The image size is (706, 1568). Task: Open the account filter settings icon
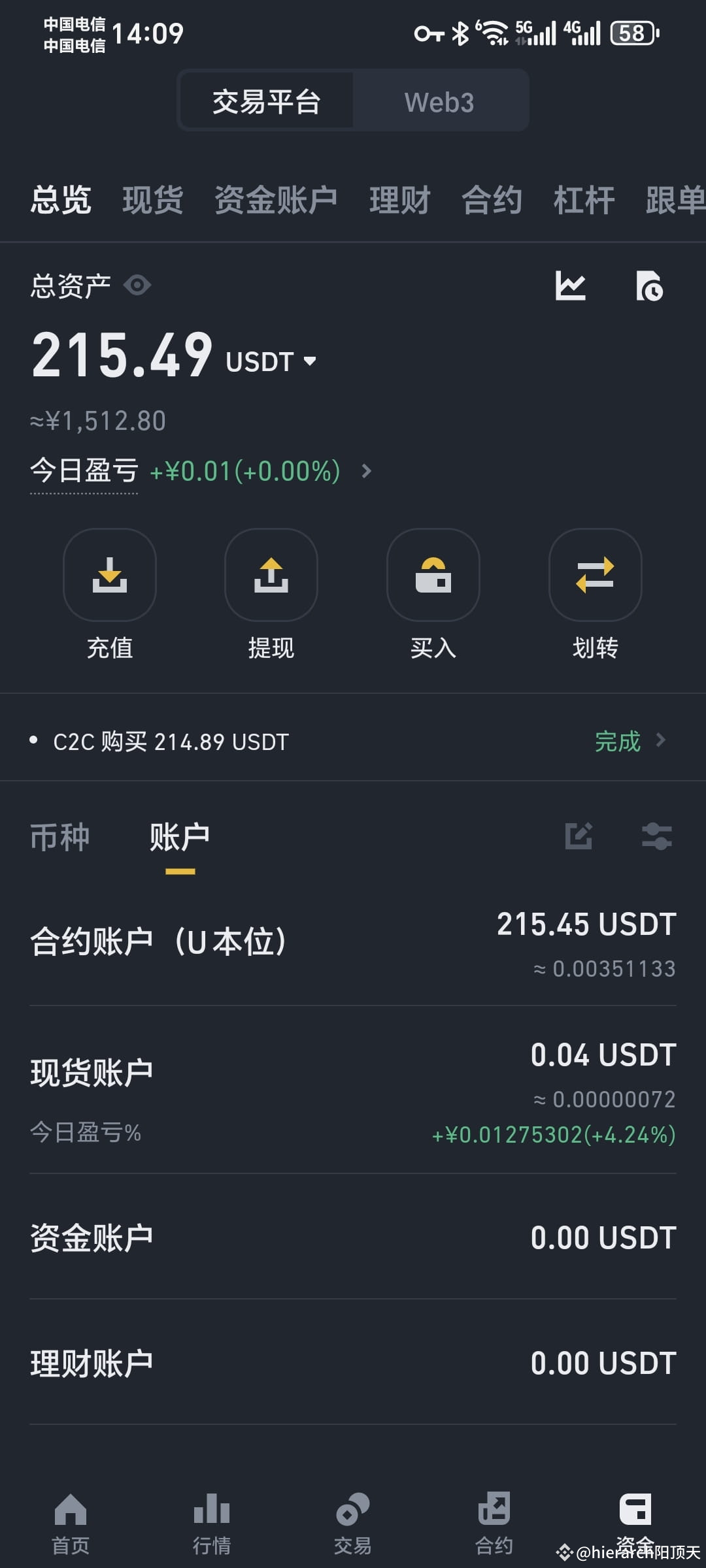pos(656,837)
